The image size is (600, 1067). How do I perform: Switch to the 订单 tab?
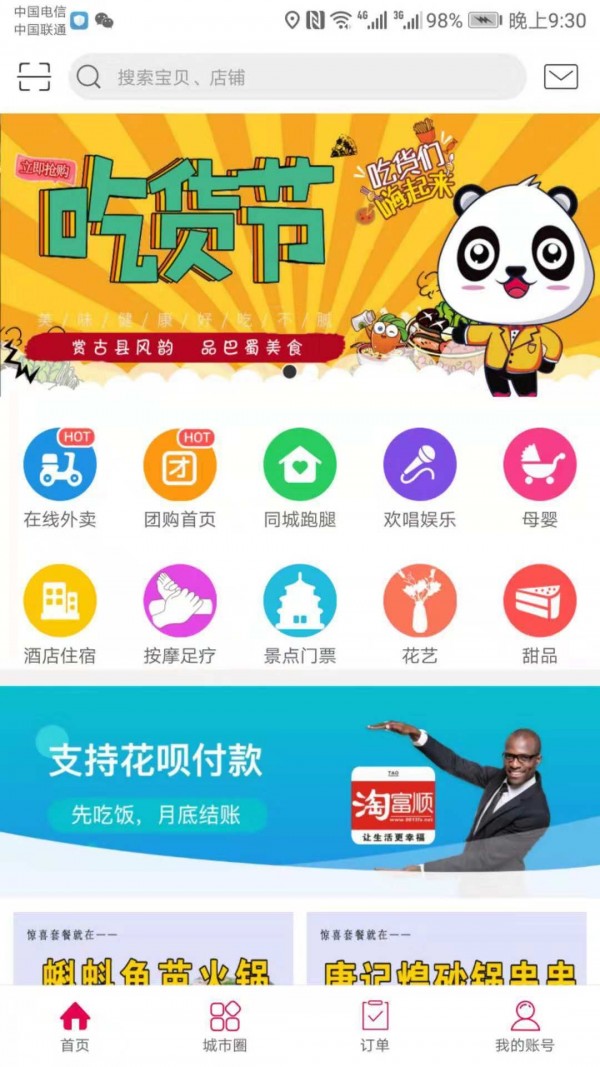point(375,1027)
